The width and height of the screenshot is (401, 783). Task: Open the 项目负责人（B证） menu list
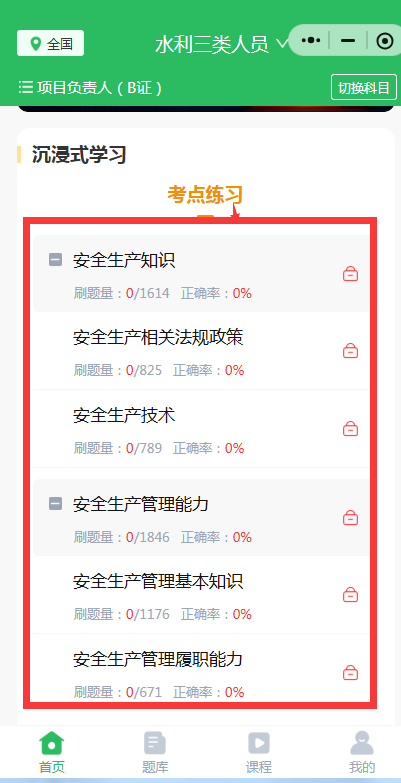tap(91, 88)
